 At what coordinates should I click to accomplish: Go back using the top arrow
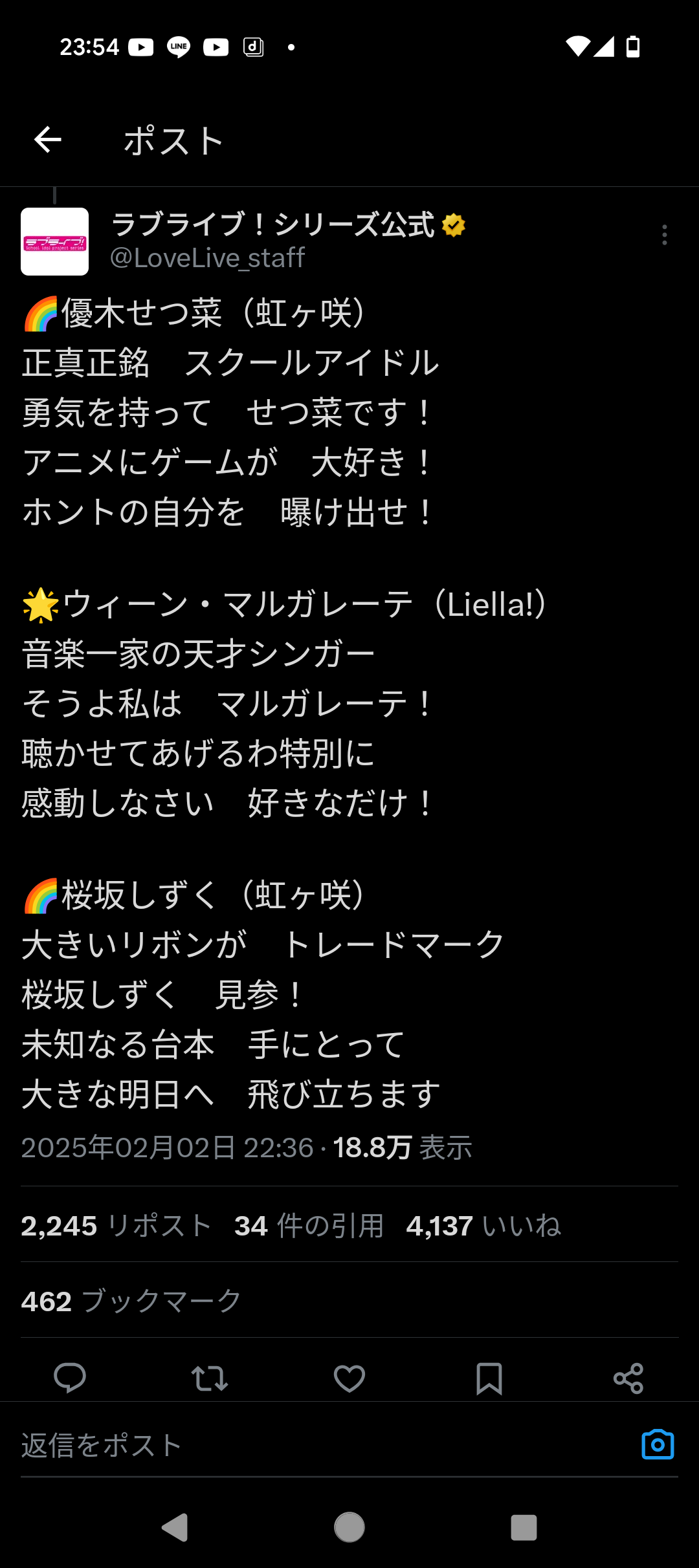coord(48,140)
